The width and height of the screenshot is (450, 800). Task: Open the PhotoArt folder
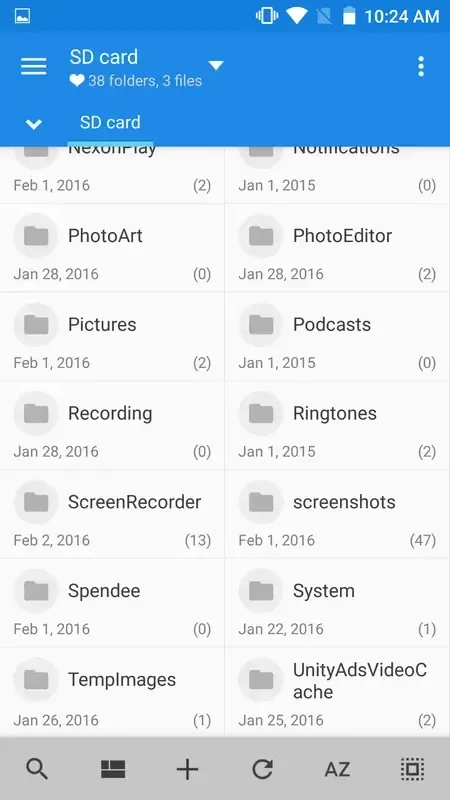[x=112, y=248]
